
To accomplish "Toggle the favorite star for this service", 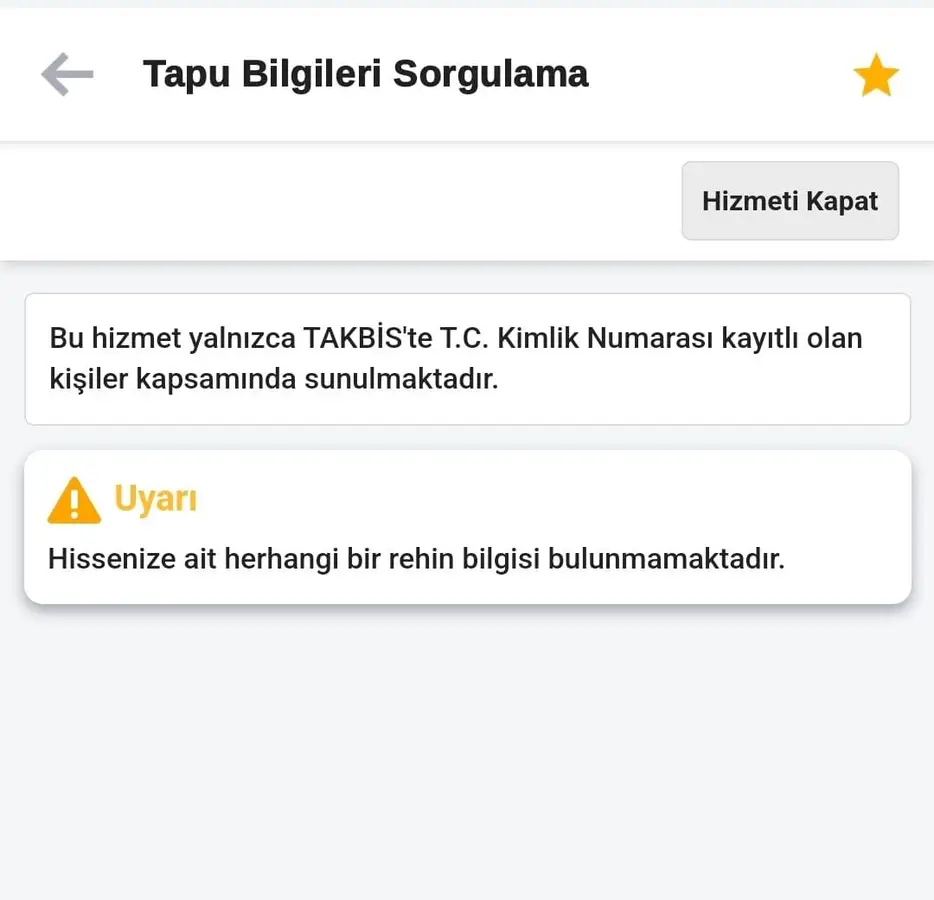I will tap(875, 76).
